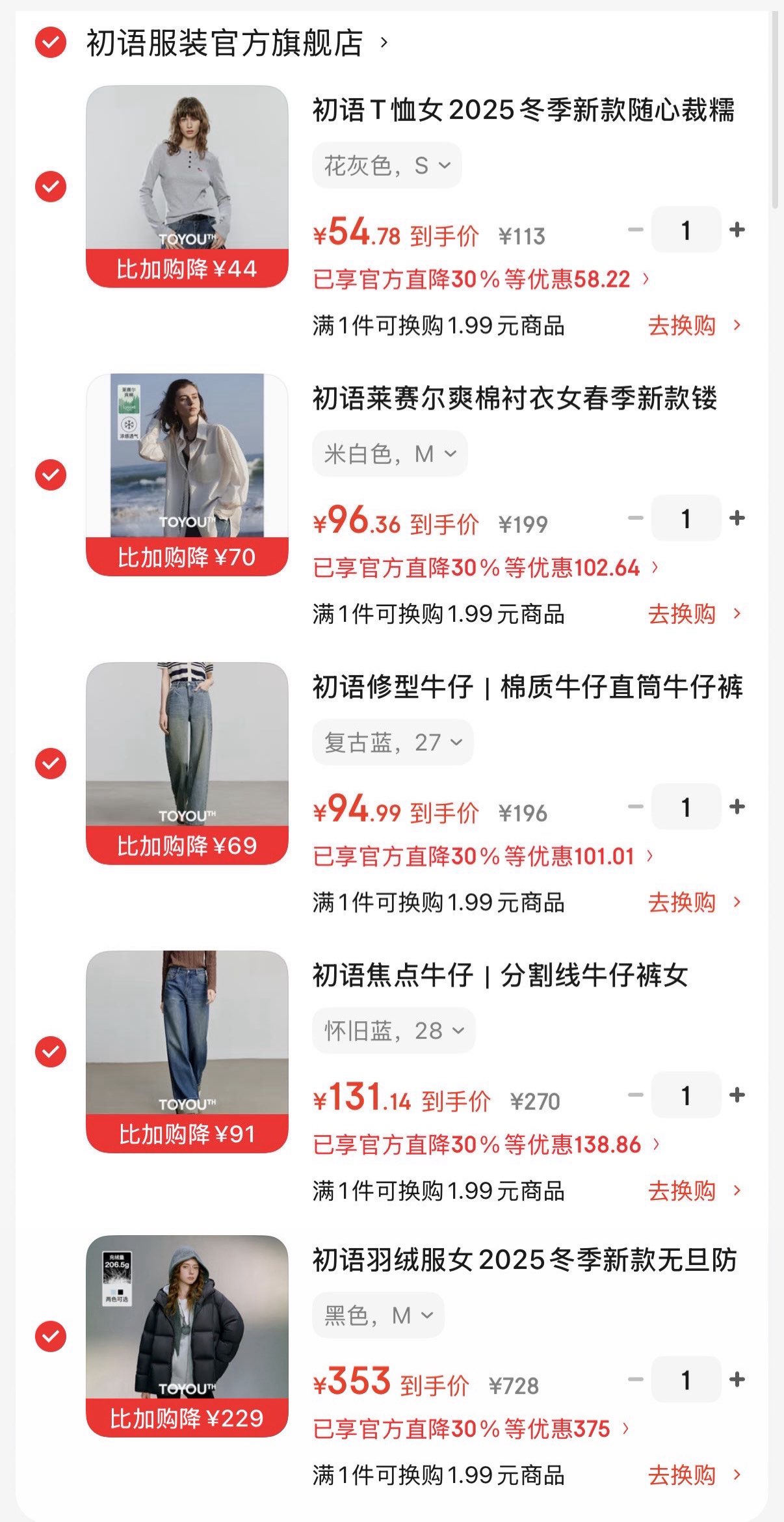The image size is (784, 1522).
Task: Expand the 米白色, M variant selector
Action: point(389,454)
